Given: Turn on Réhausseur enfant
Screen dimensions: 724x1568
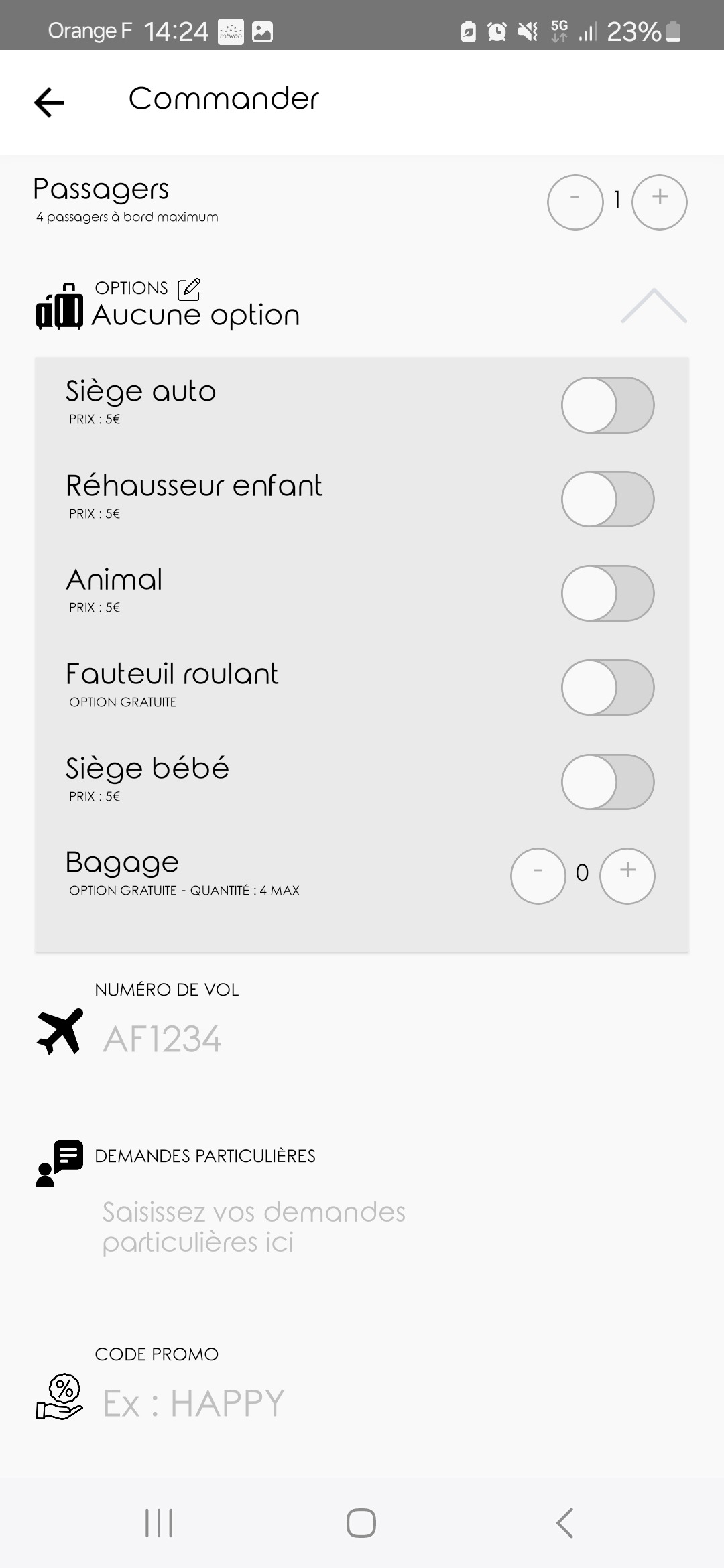Looking at the screenshot, I should pos(607,499).
